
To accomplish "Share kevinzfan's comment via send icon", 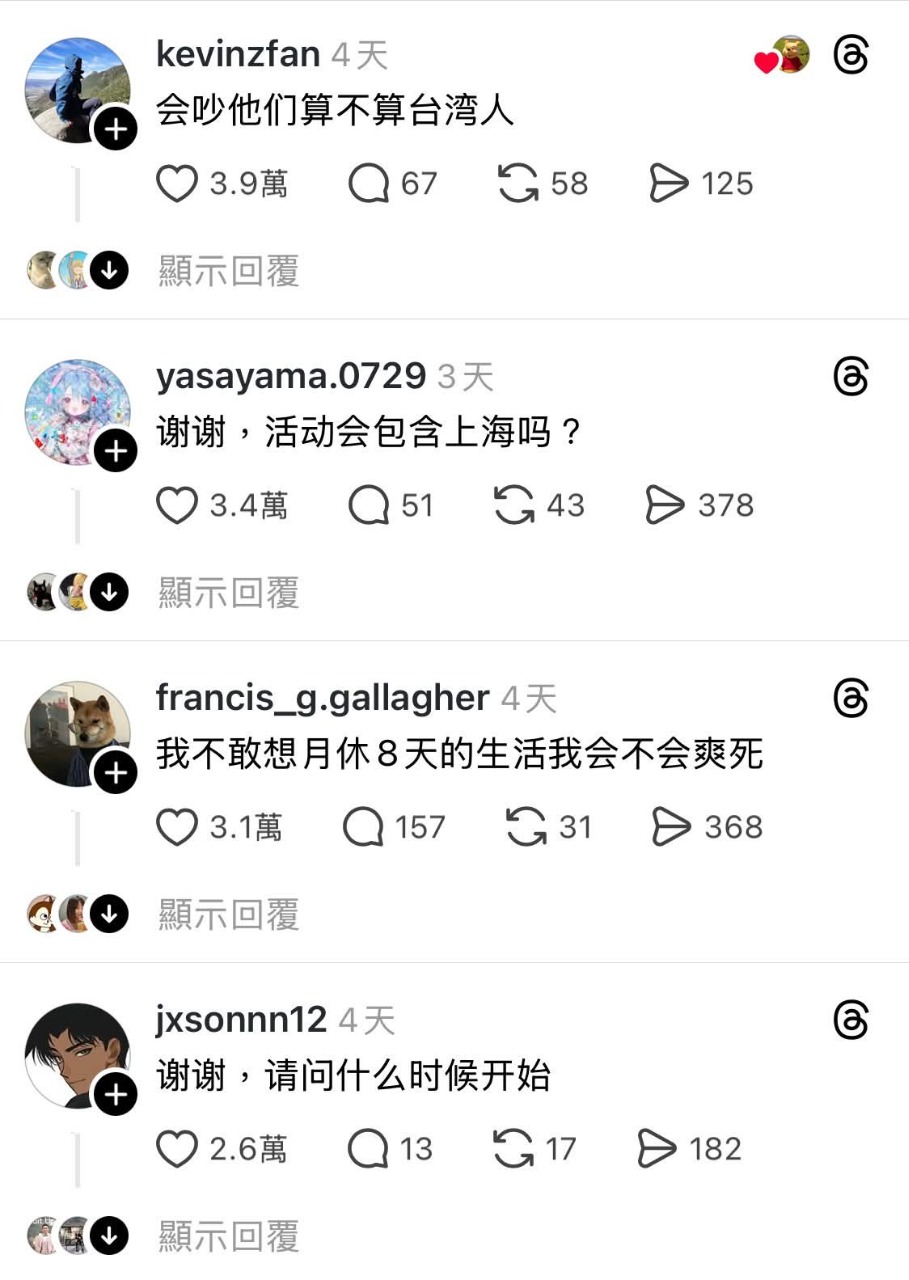I will [x=669, y=184].
